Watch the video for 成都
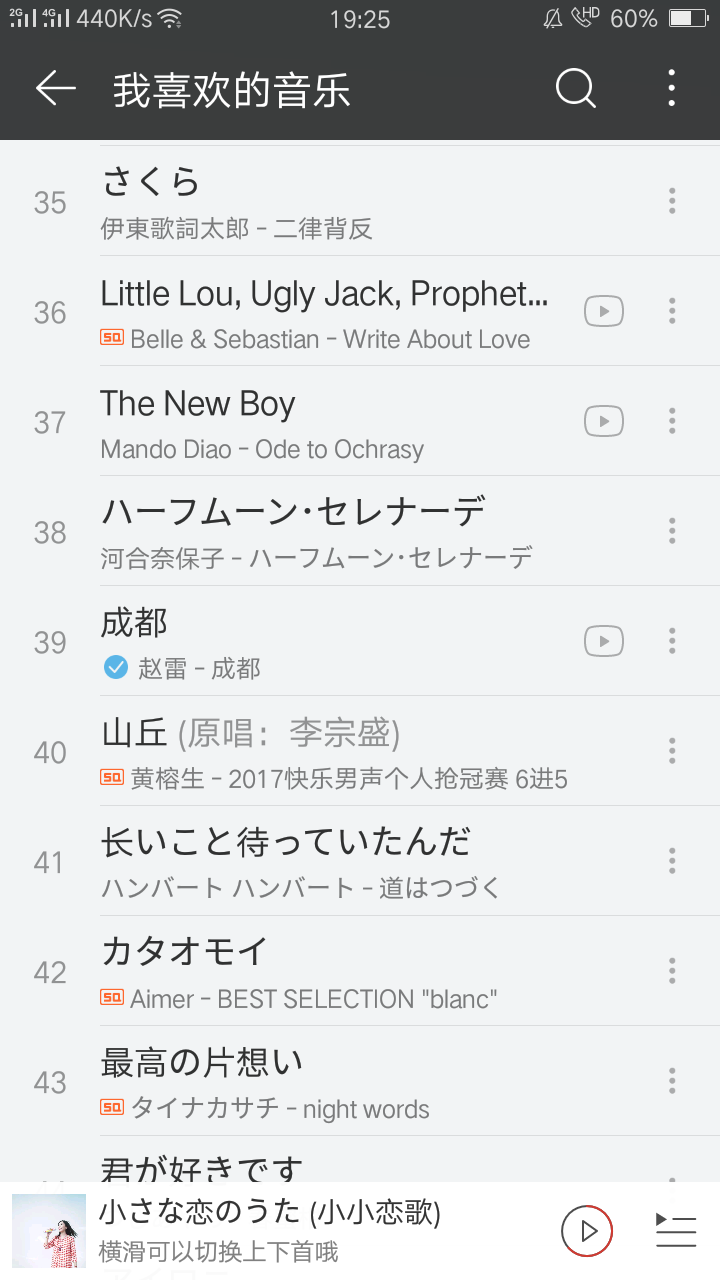720x1280 pixels. pyautogui.click(x=604, y=641)
